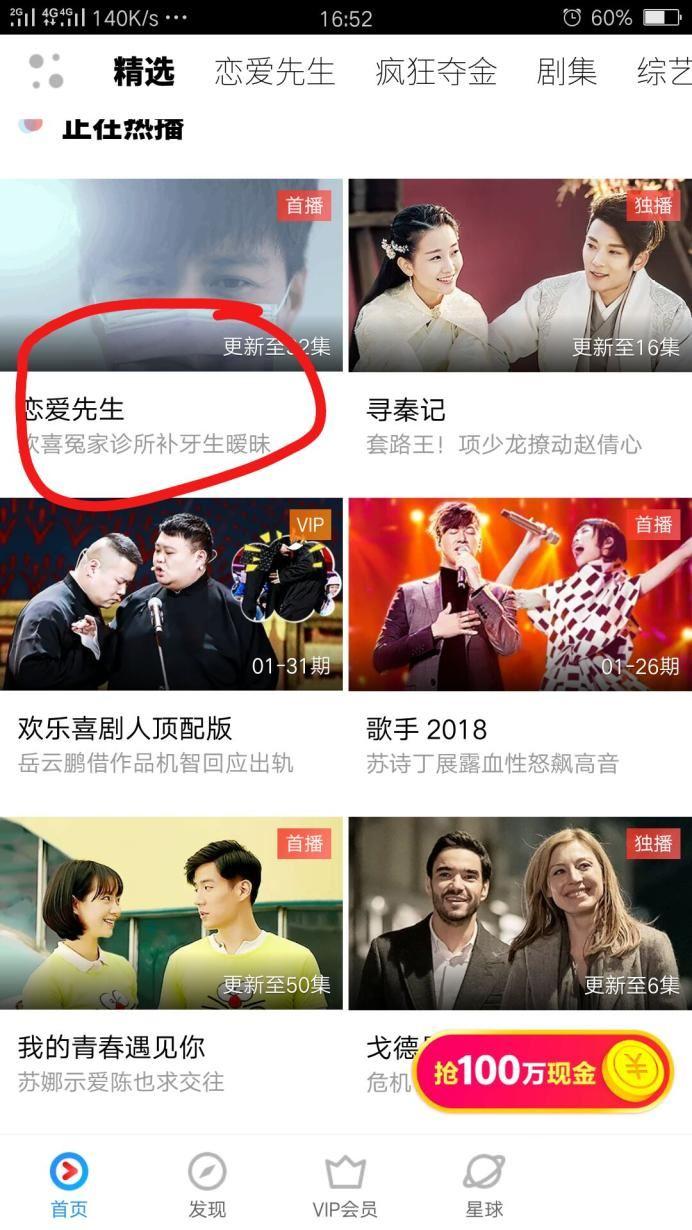
Task: Switch to the 剧集 tab
Action: pyautogui.click(x=566, y=72)
